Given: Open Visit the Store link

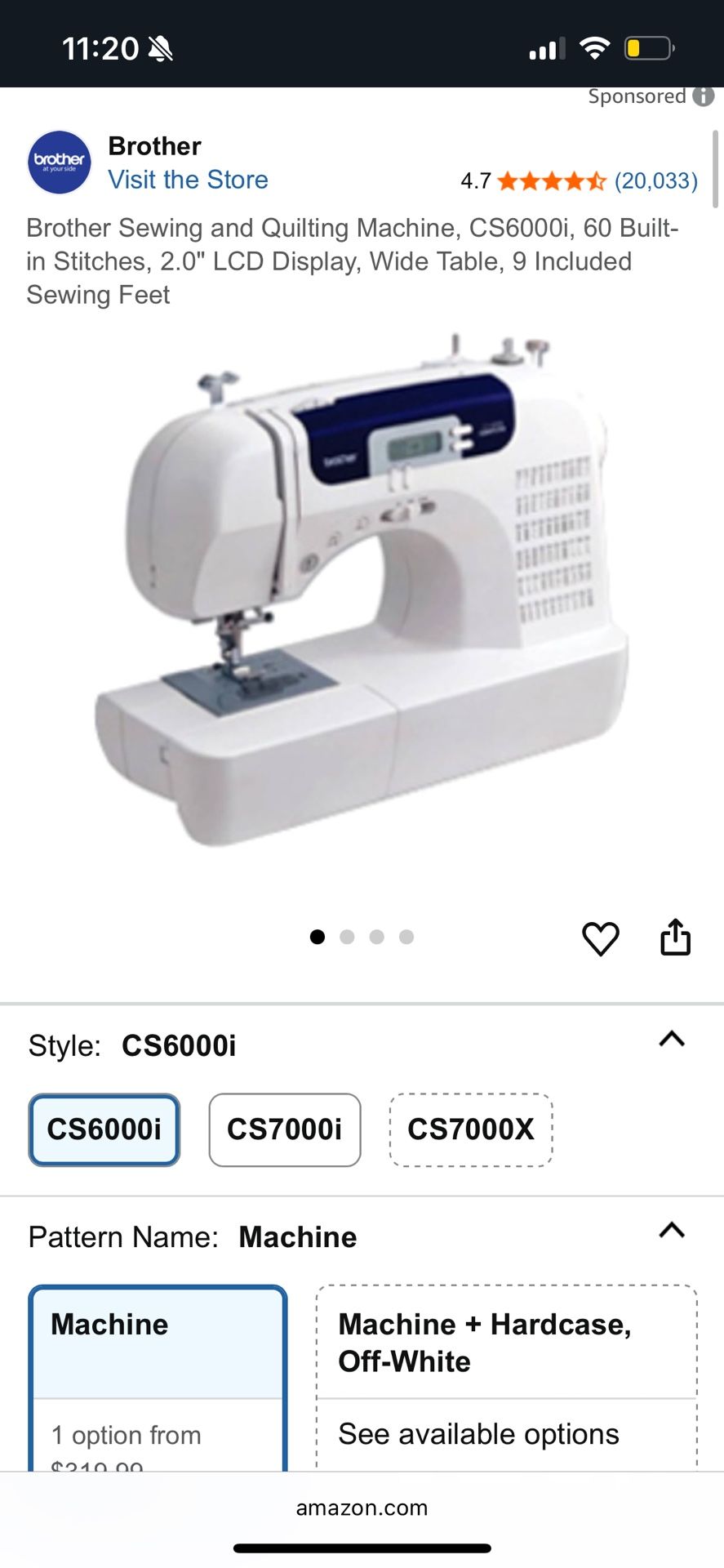Looking at the screenshot, I should [x=188, y=180].
